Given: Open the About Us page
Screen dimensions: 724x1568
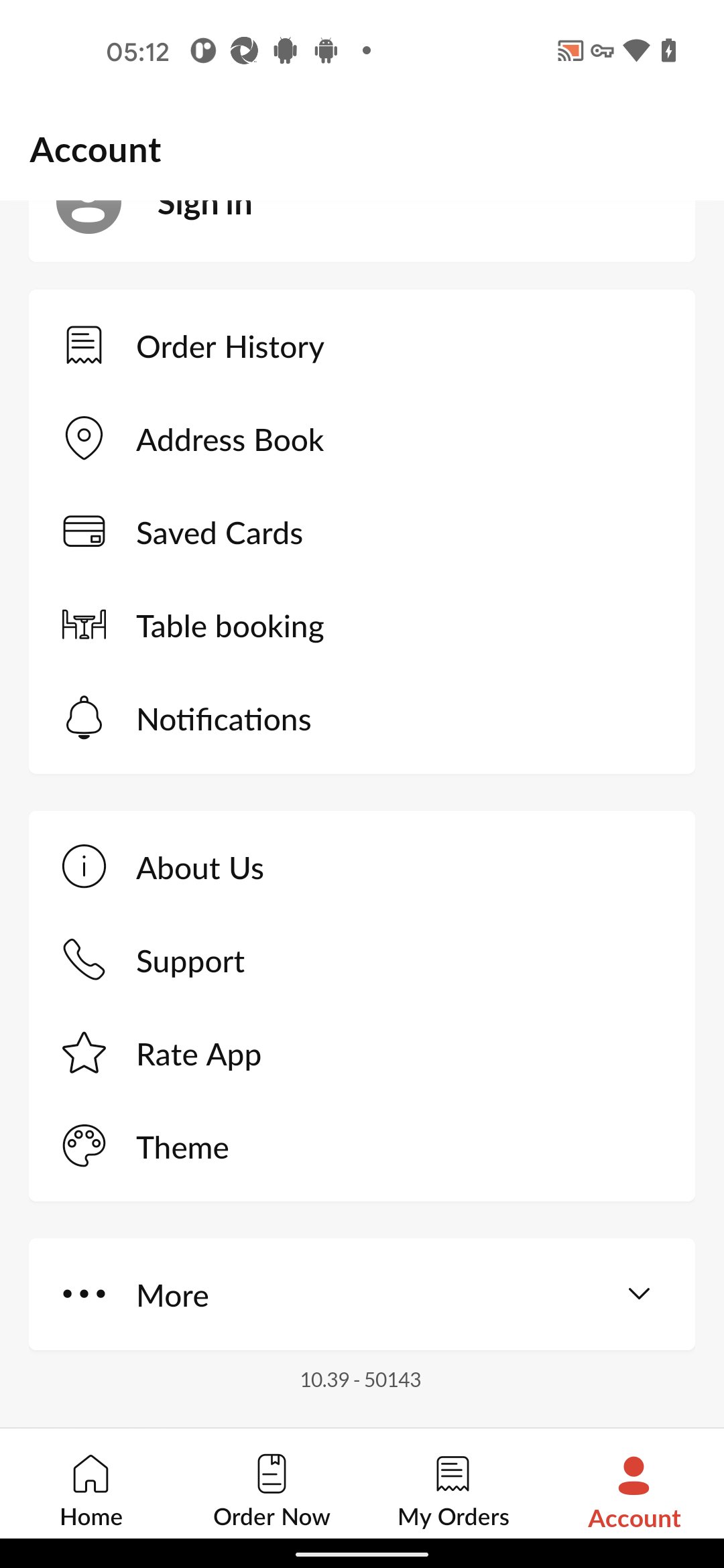Looking at the screenshot, I should [x=362, y=868].
